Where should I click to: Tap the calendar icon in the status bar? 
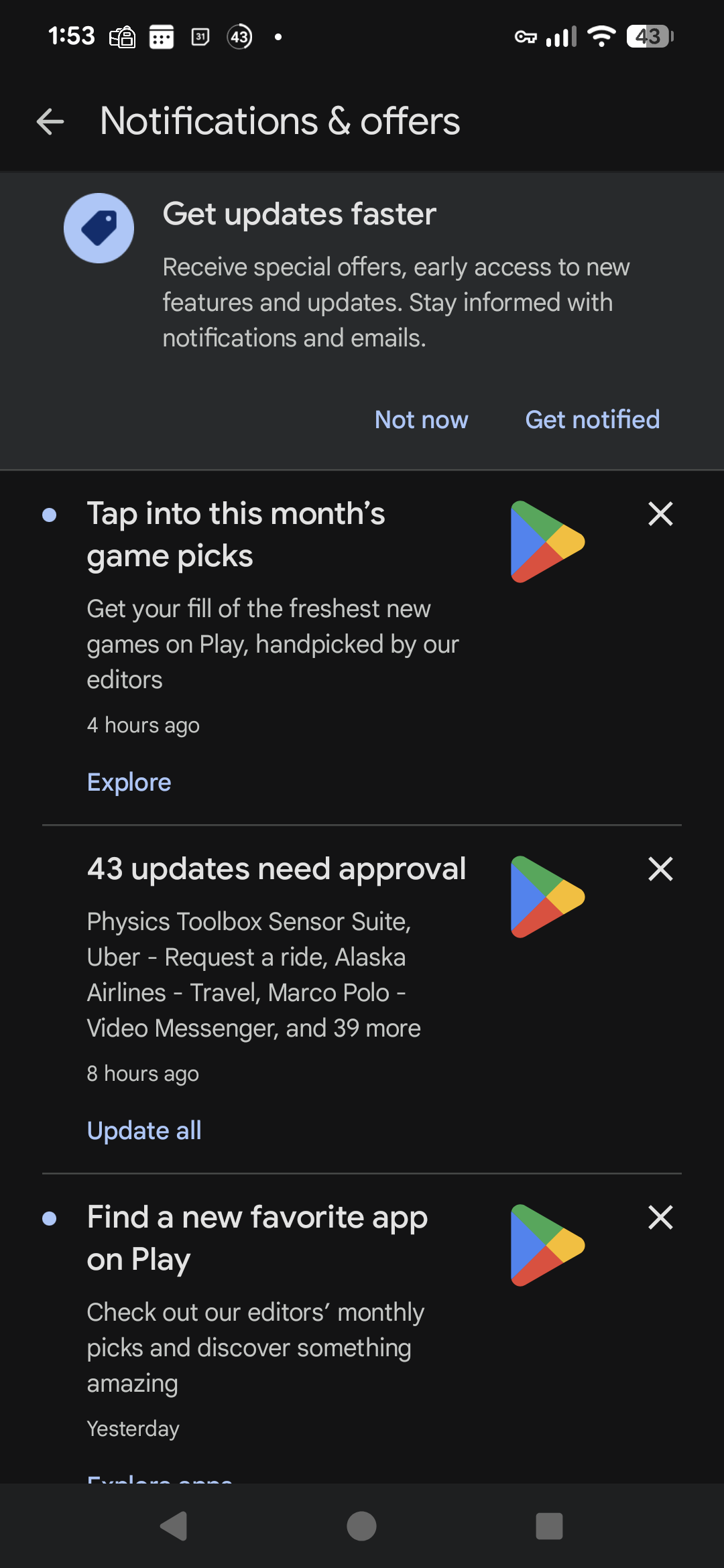[198, 37]
